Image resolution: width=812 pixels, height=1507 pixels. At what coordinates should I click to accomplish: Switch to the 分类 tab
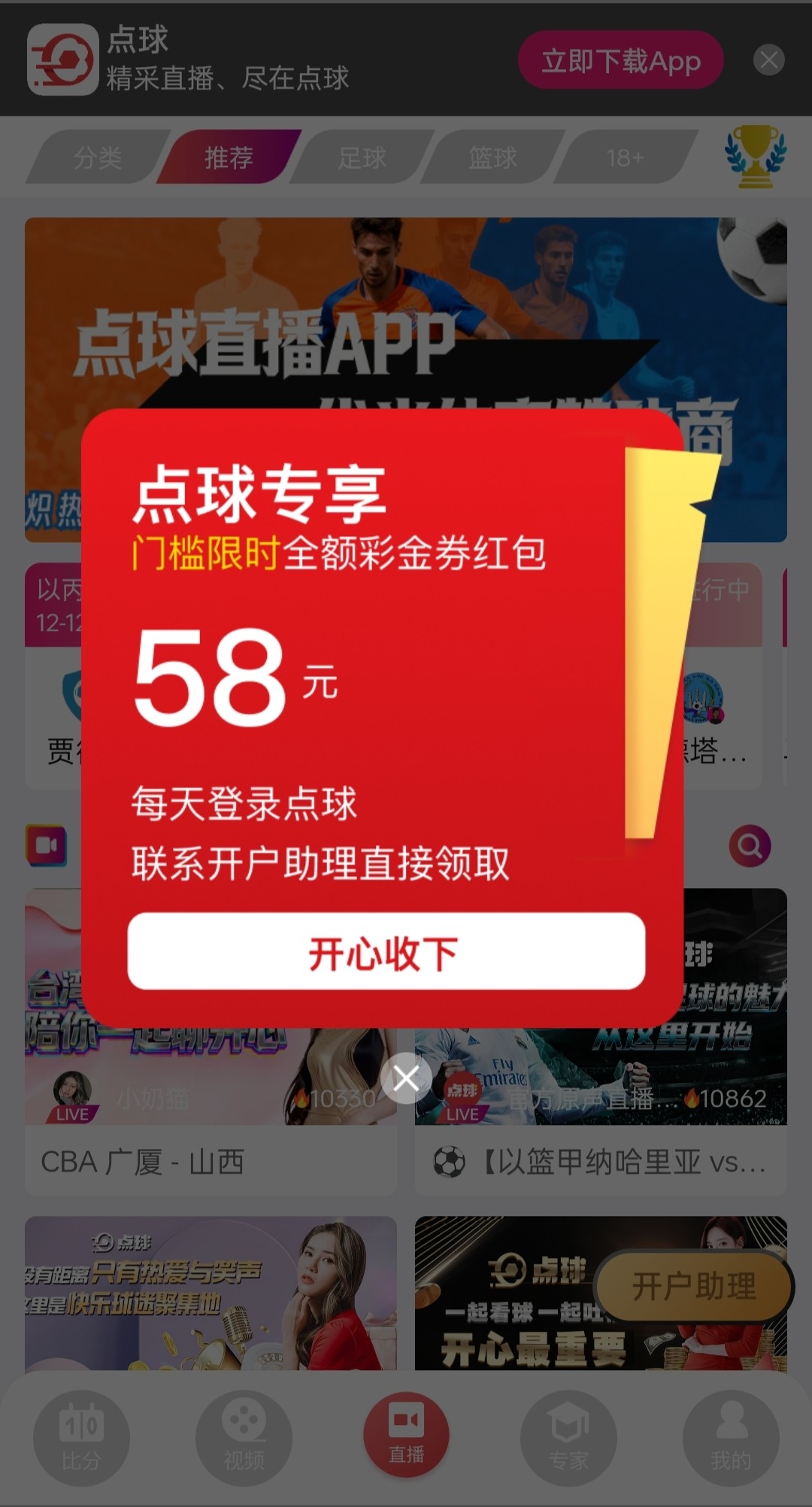(x=98, y=158)
